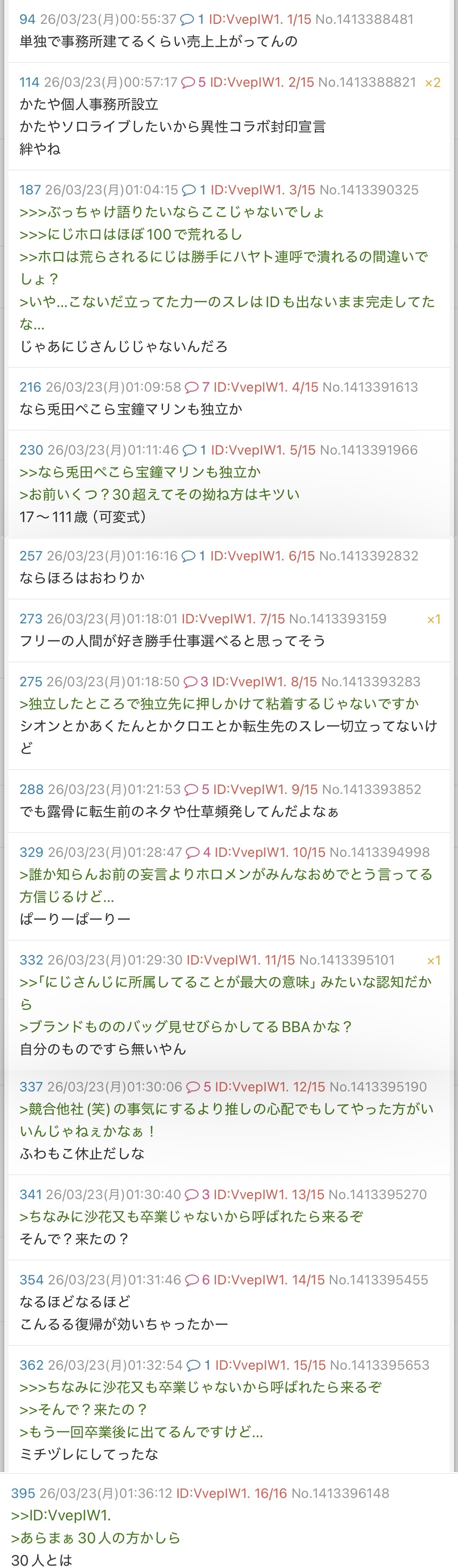Open No.1413395190 on post 337
The image size is (458, 1568).
tap(378, 1086)
